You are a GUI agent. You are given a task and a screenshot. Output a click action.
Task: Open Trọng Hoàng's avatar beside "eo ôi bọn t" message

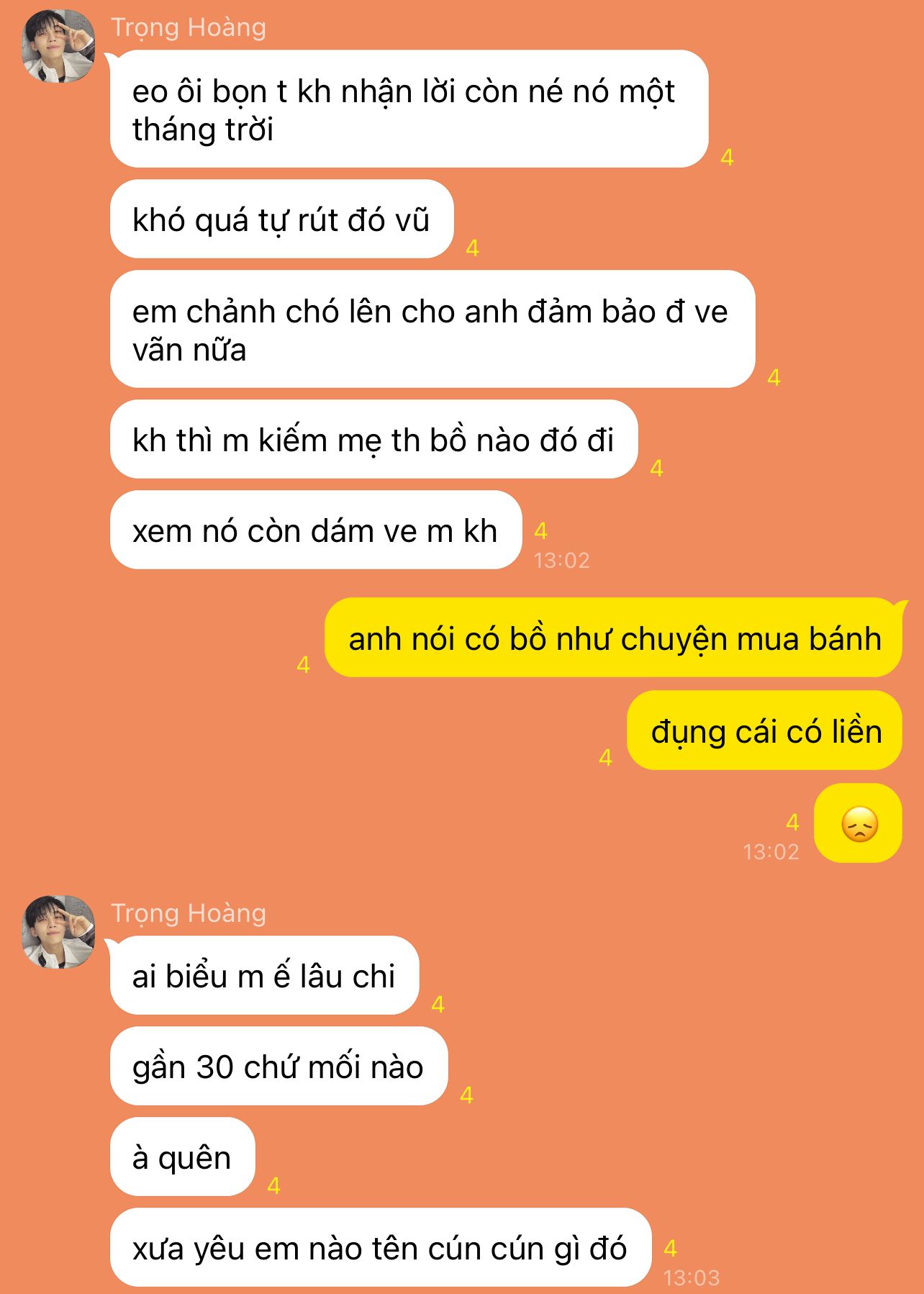pos(58,47)
